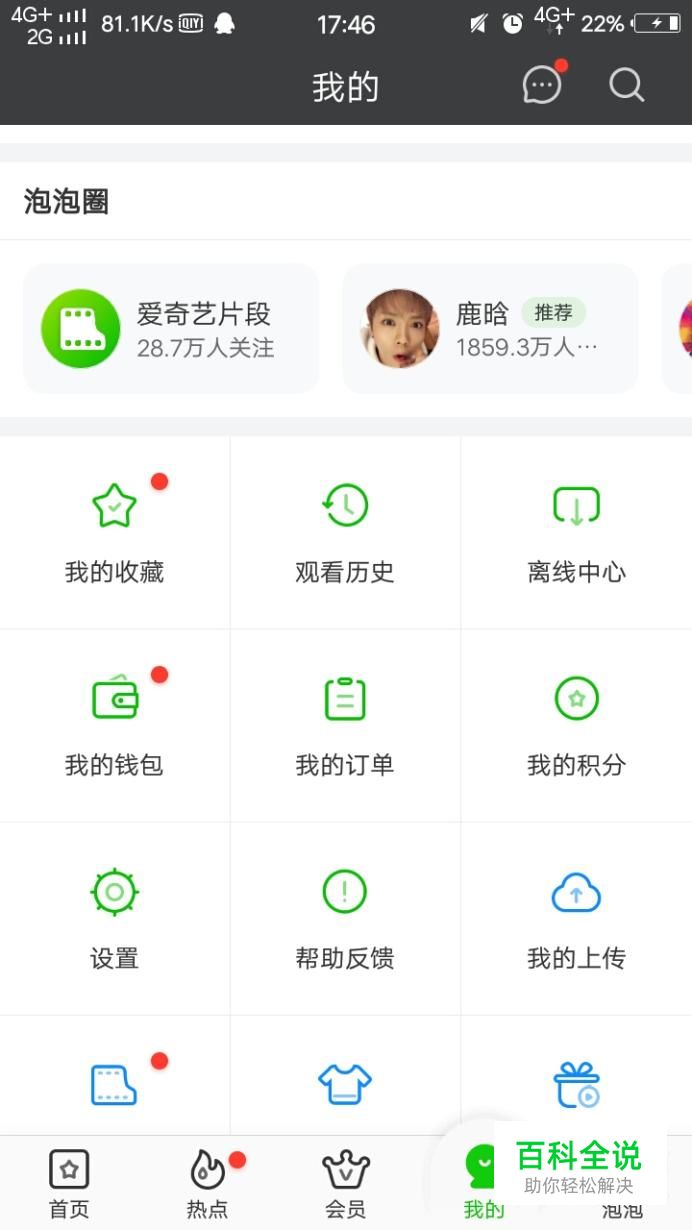Open 设置 settings

115,918
